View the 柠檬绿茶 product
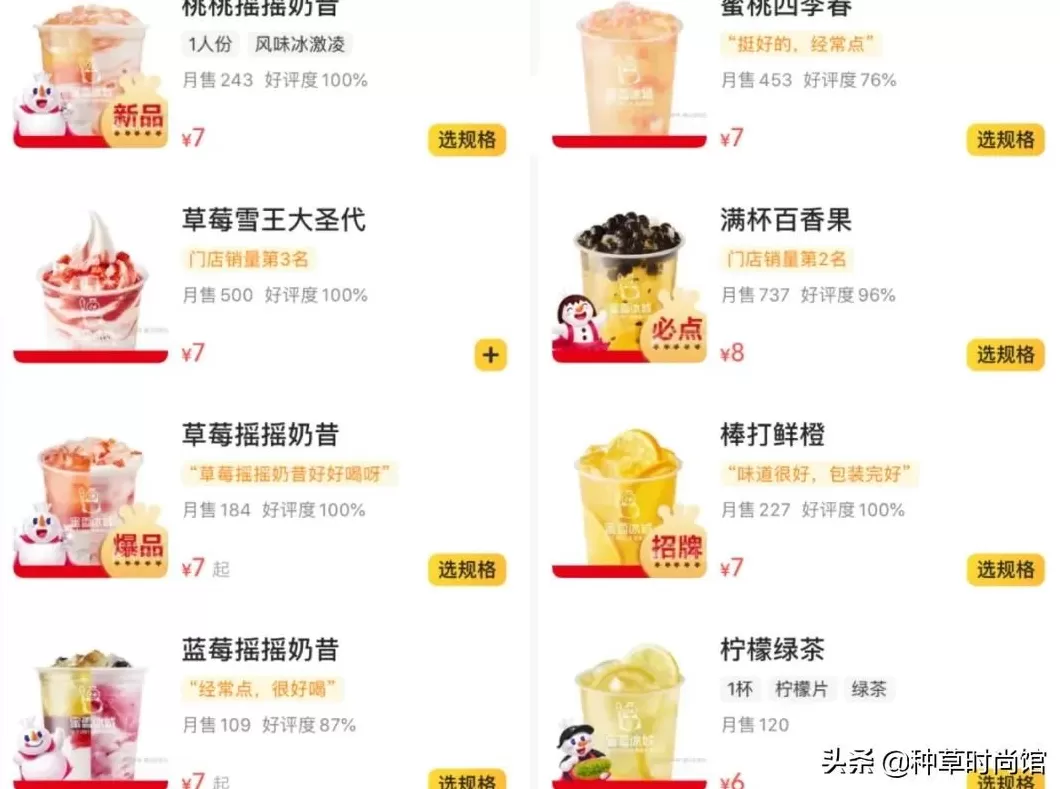1060x789 pixels. (772, 650)
